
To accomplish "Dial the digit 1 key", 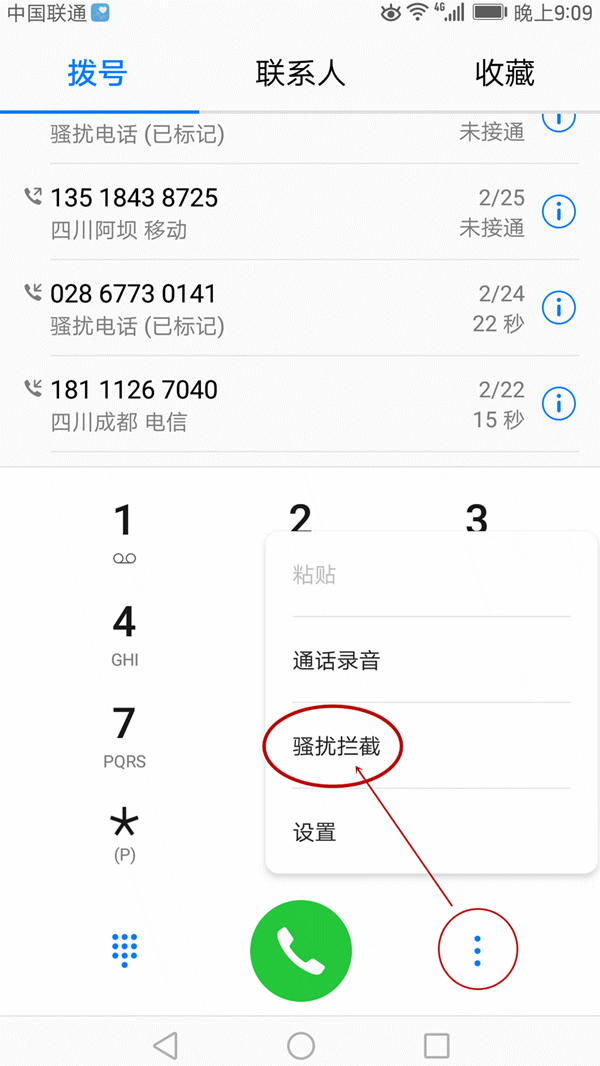I will coord(123,530).
